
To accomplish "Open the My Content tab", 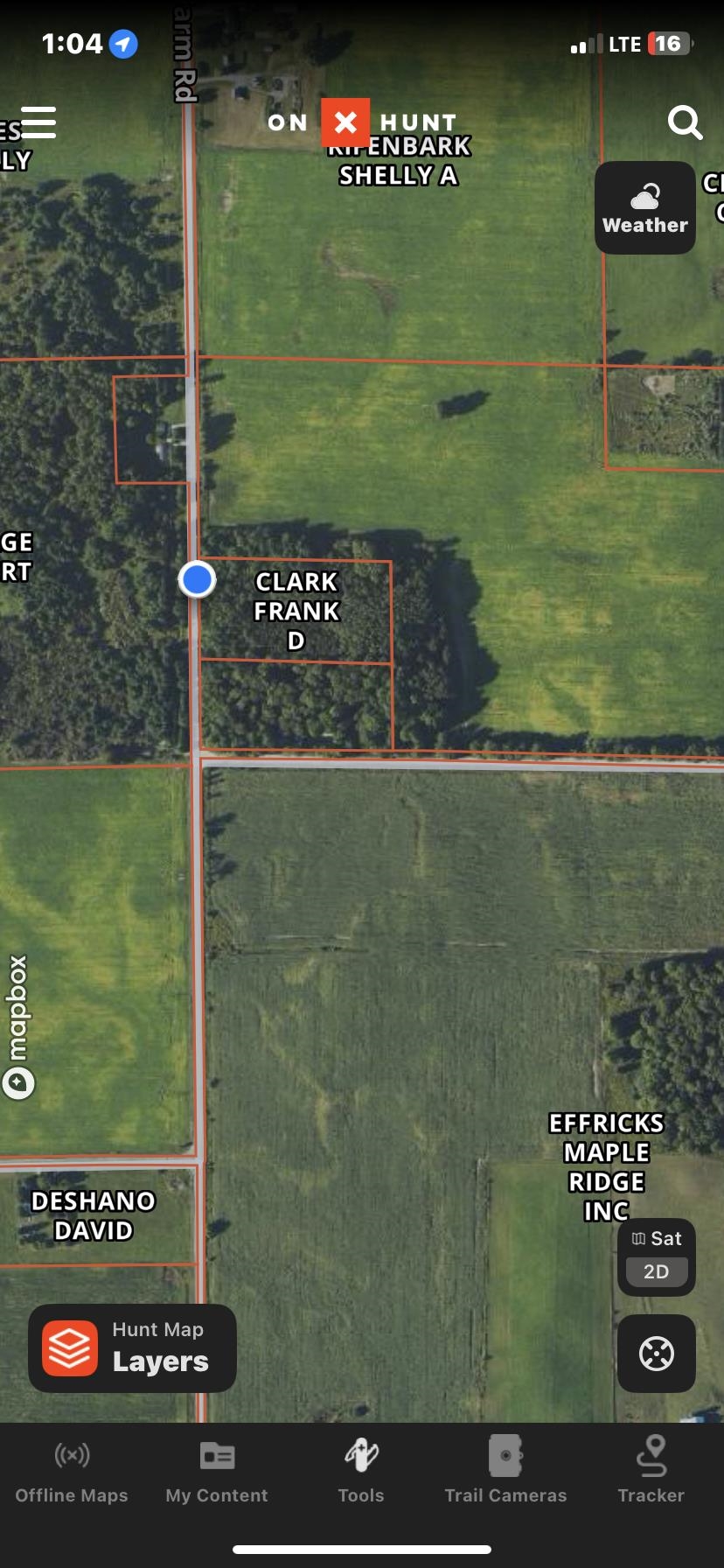I will click(217, 1472).
